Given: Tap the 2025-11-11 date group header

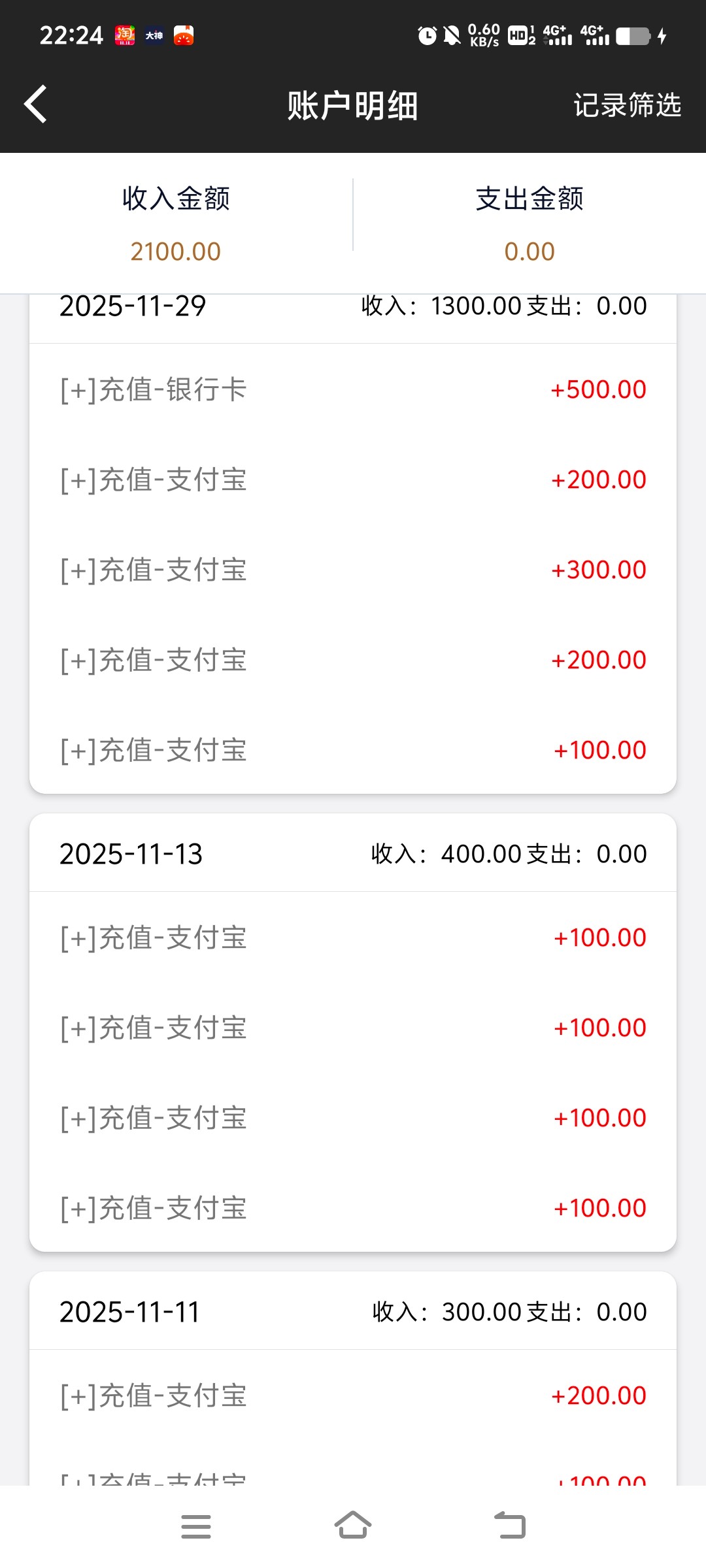Looking at the screenshot, I should tap(353, 1312).
